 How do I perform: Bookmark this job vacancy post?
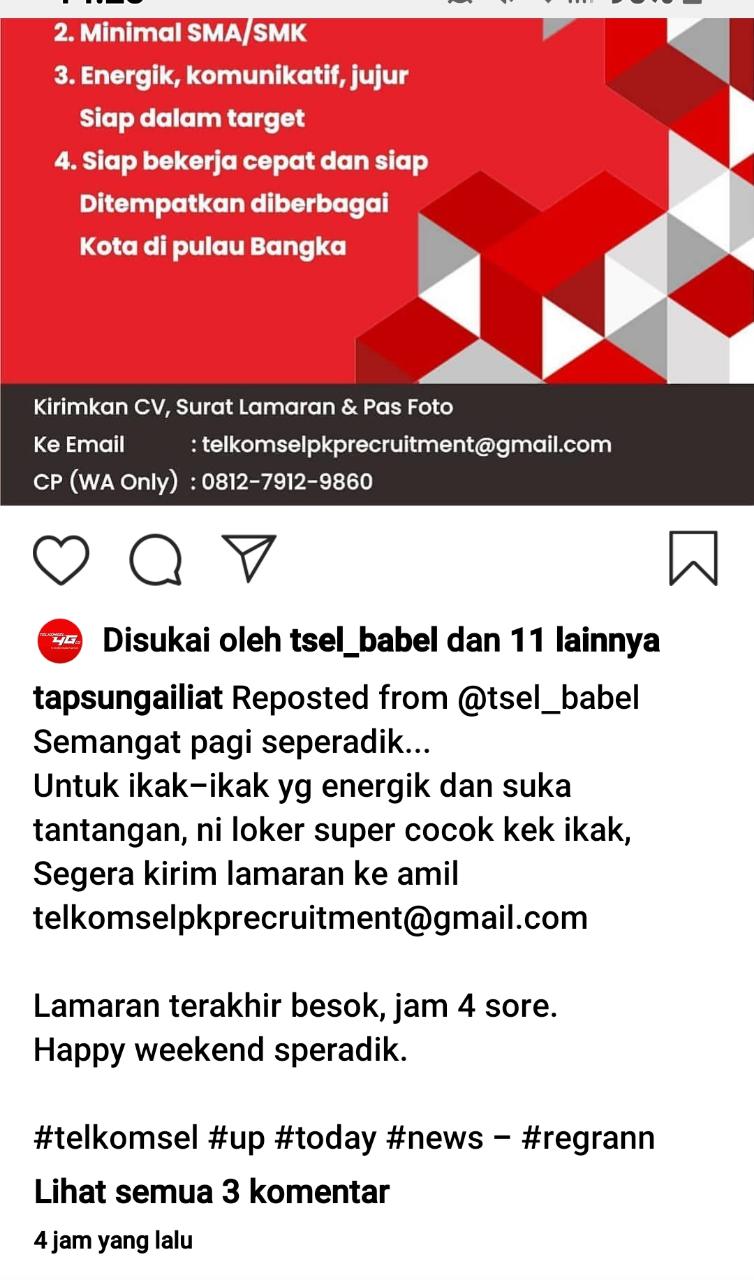(693, 558)
